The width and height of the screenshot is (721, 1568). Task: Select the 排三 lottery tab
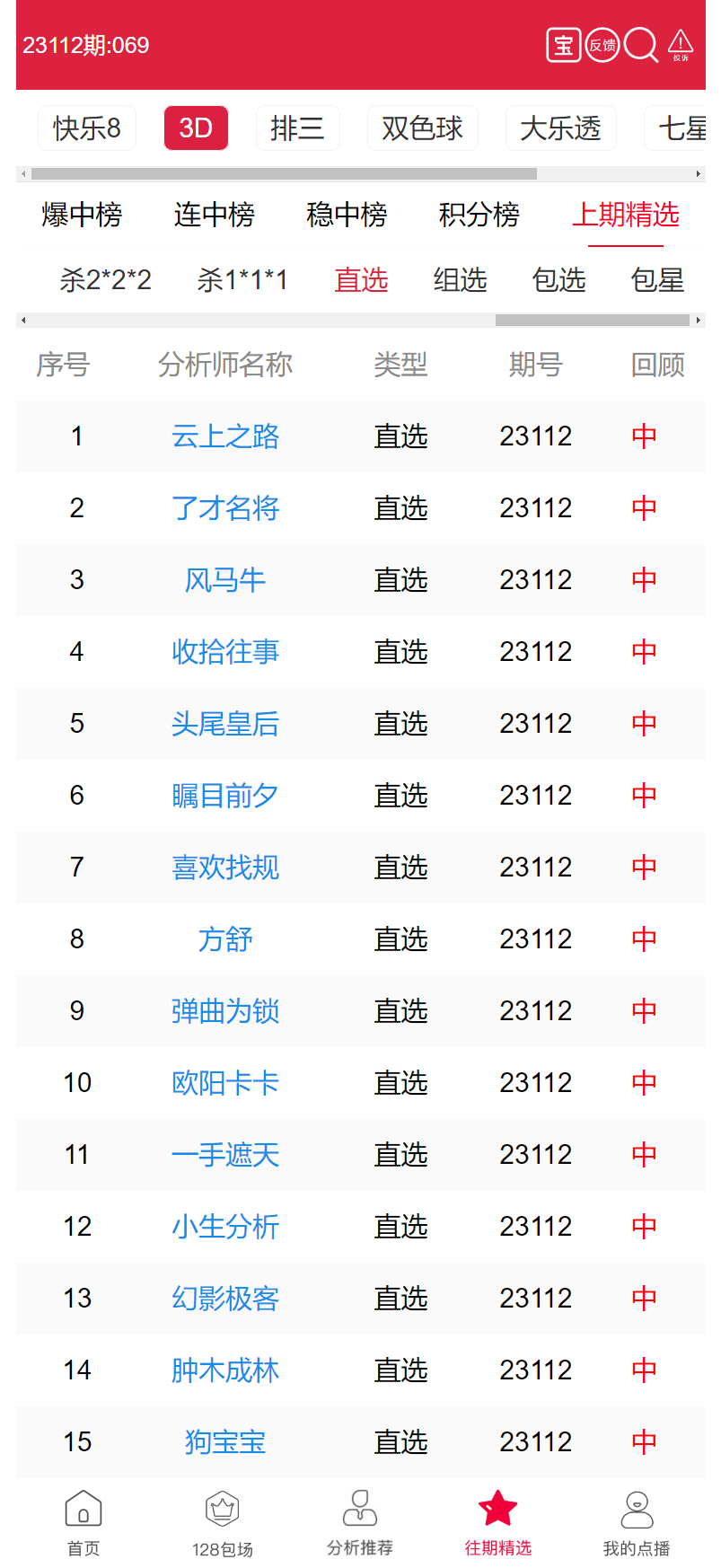point(297,128)
